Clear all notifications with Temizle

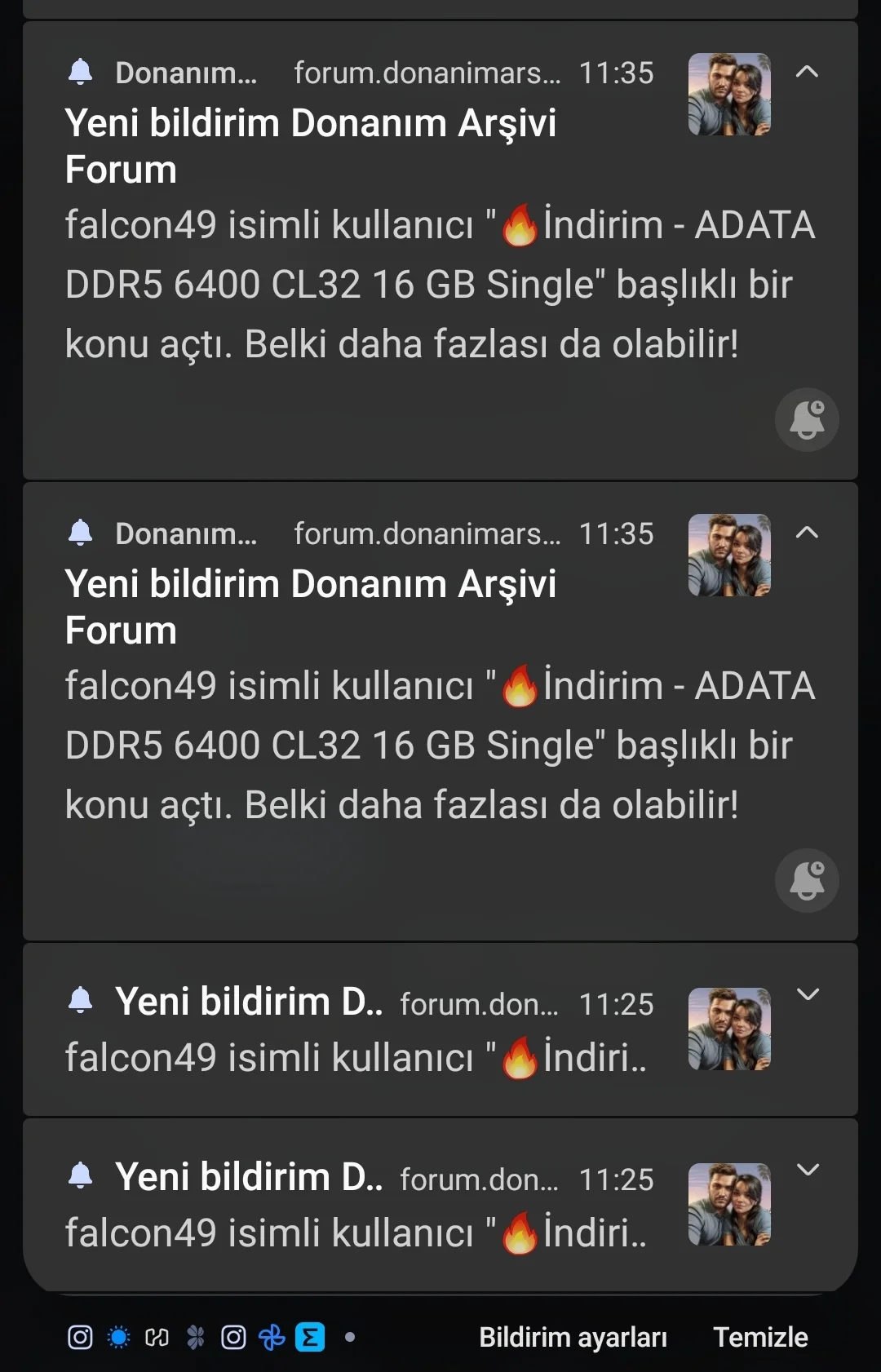(x=760, y=1338)
